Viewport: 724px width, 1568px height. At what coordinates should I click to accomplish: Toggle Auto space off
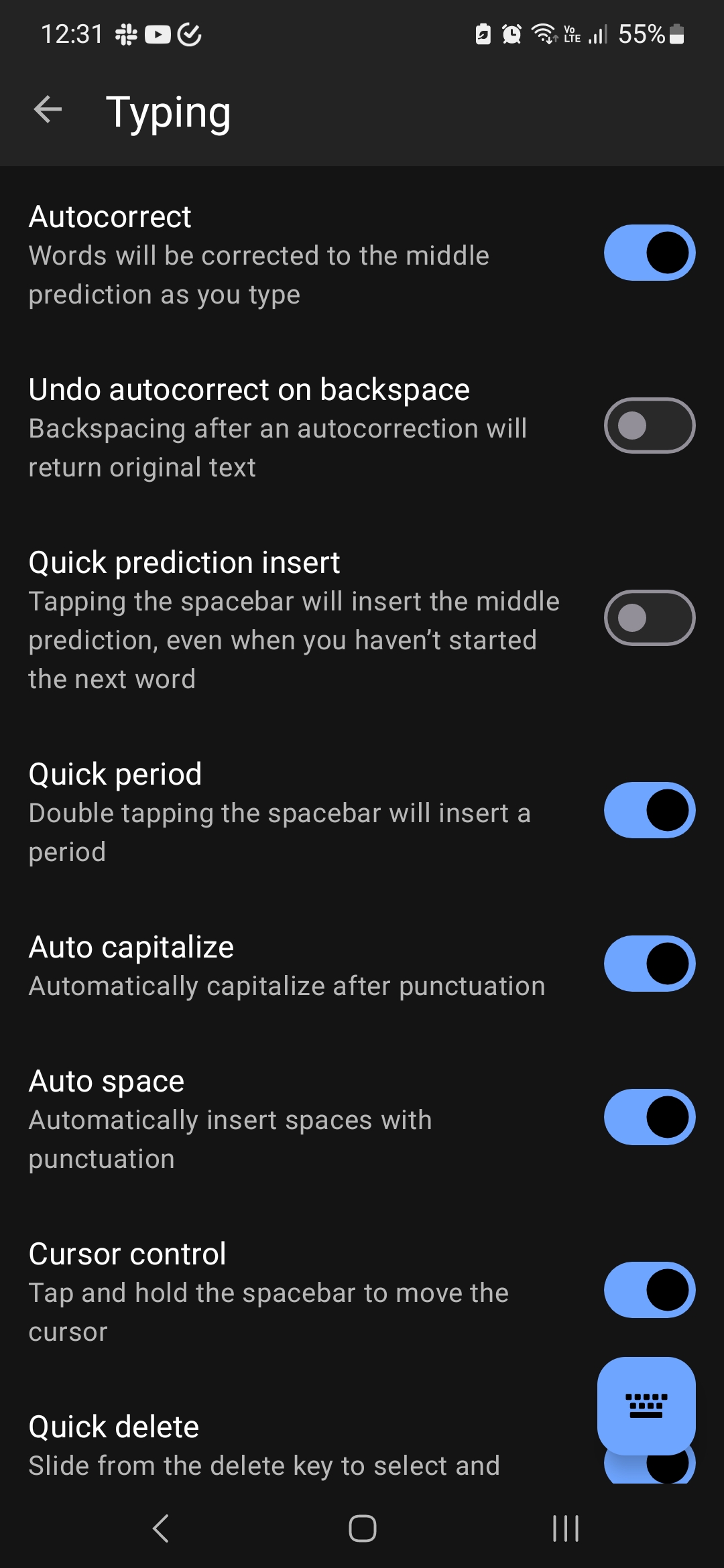649,1117
